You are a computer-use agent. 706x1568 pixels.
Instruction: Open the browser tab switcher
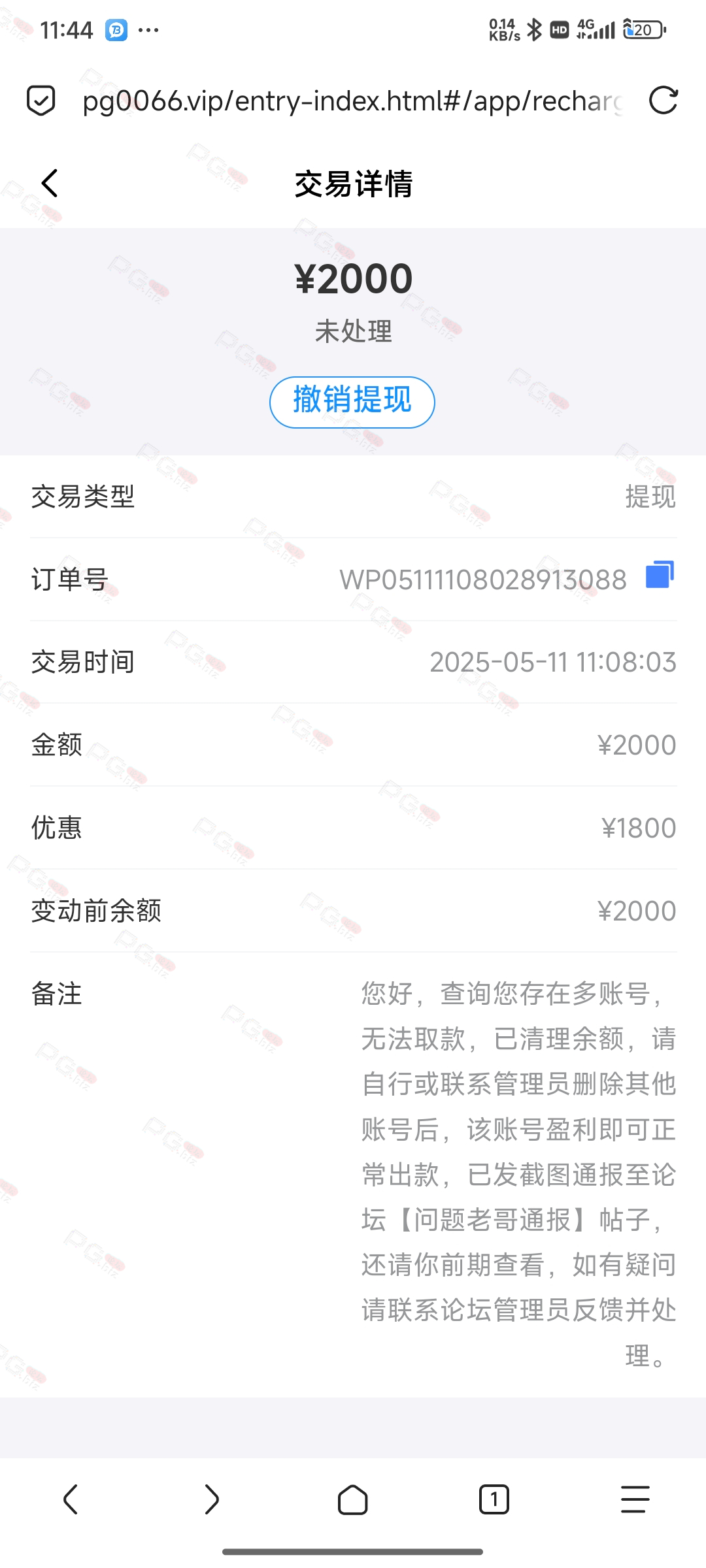click(x=494, y=1499)
